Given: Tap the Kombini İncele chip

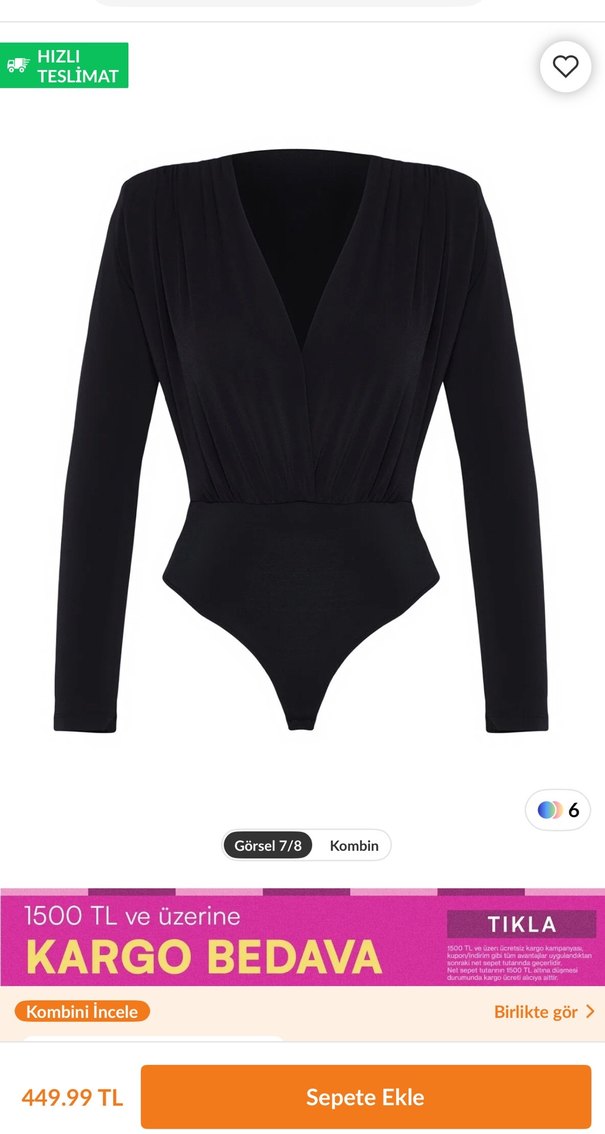Looking at the screenshot, I should [82, 1011].
